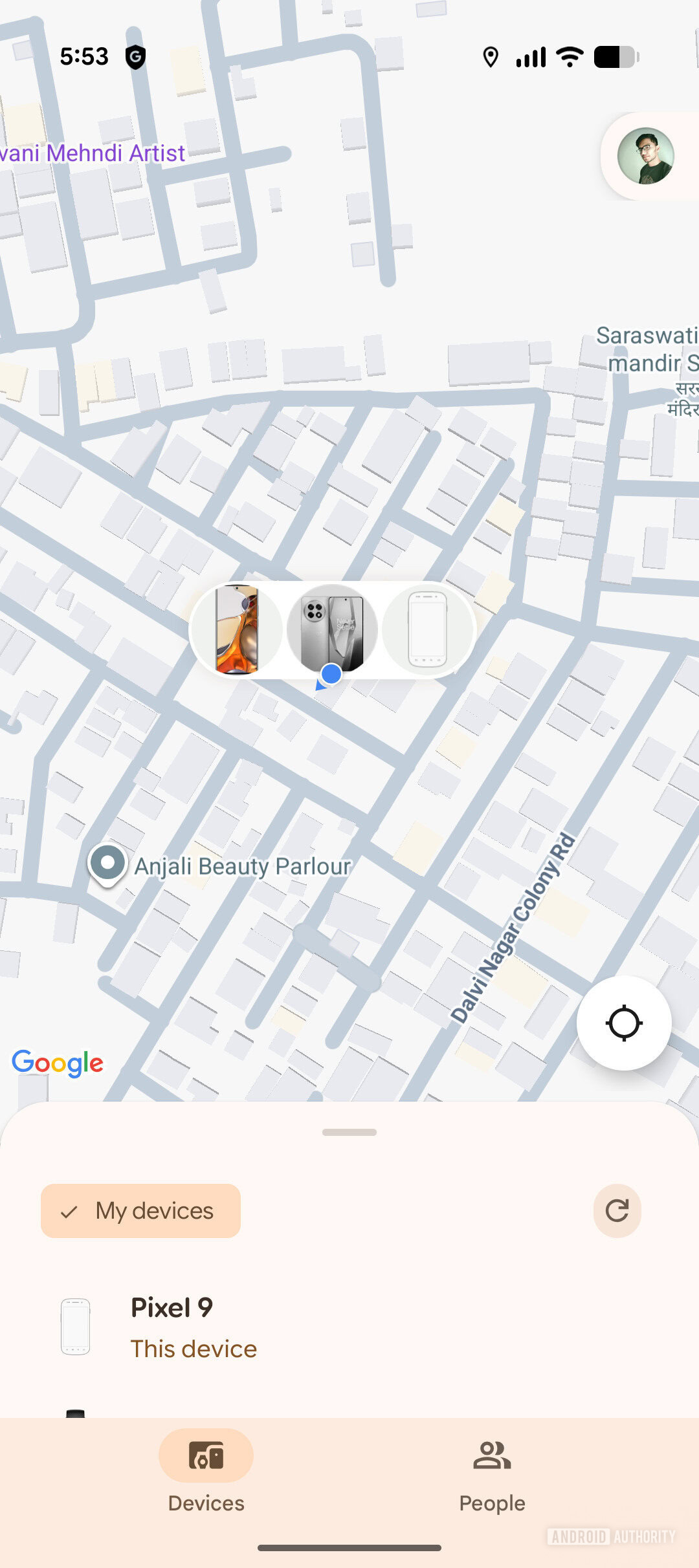Select the orange phone marker on map
The image size is (699, 1568).
point(237,629)
